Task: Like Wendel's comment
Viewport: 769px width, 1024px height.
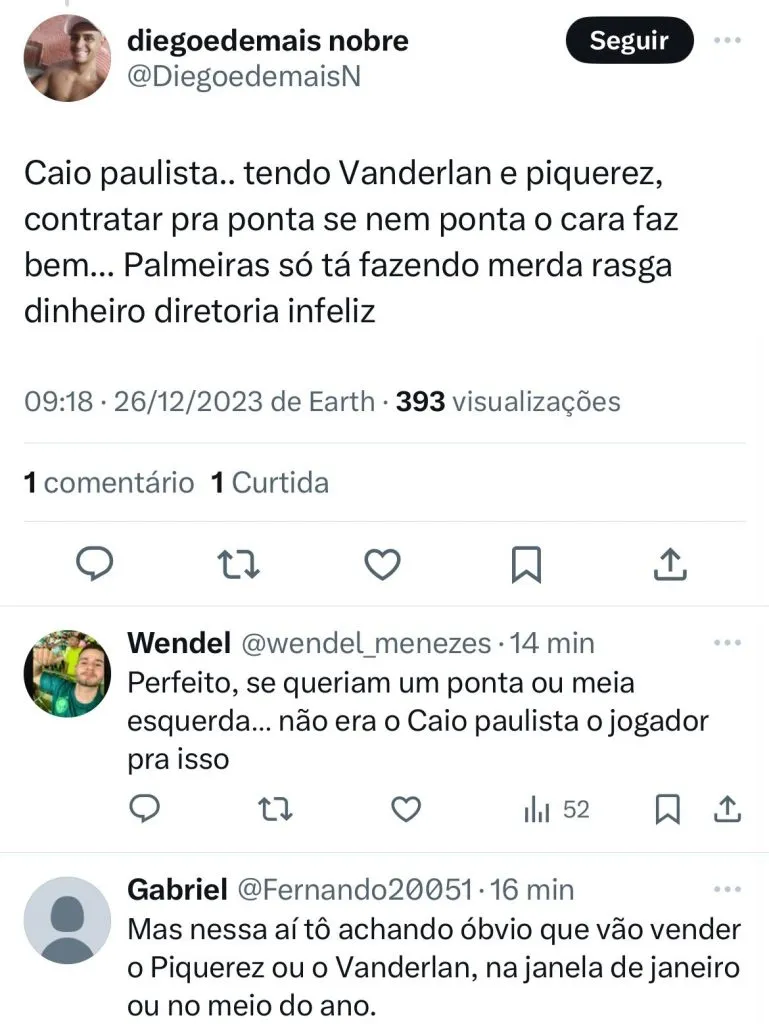Action: click(x=405, y=809)
